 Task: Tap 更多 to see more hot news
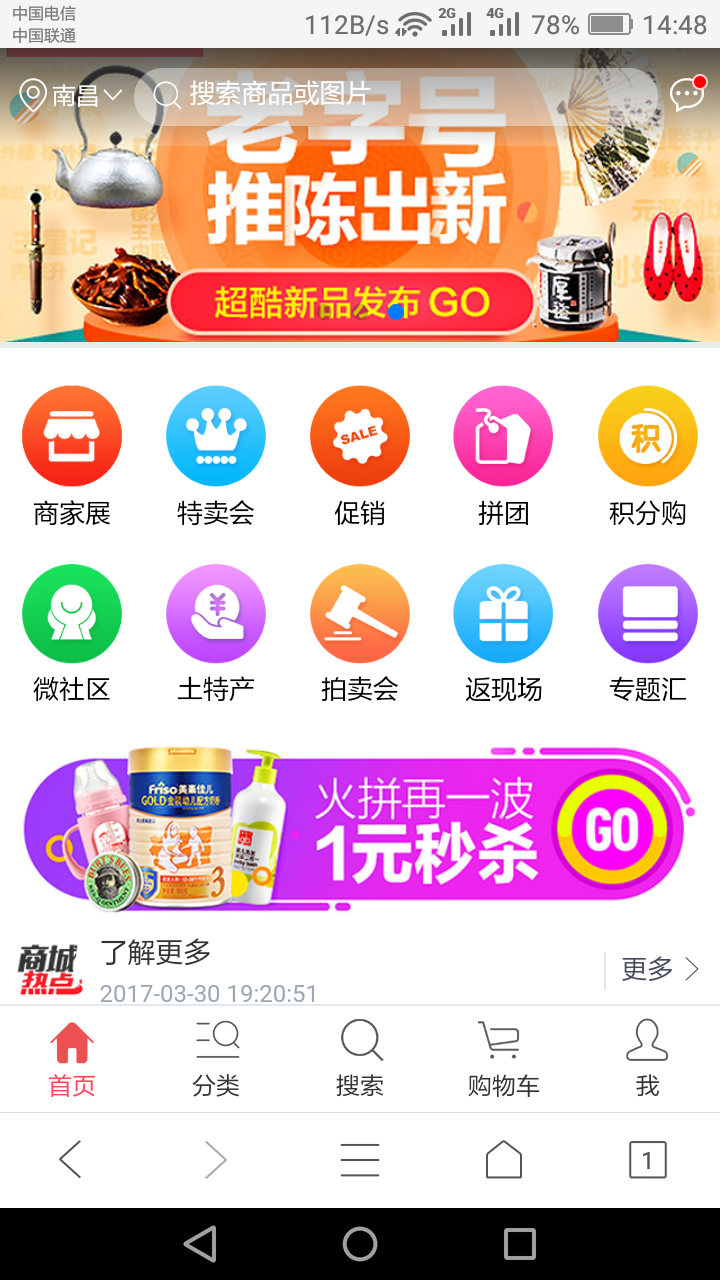(659, 969)
